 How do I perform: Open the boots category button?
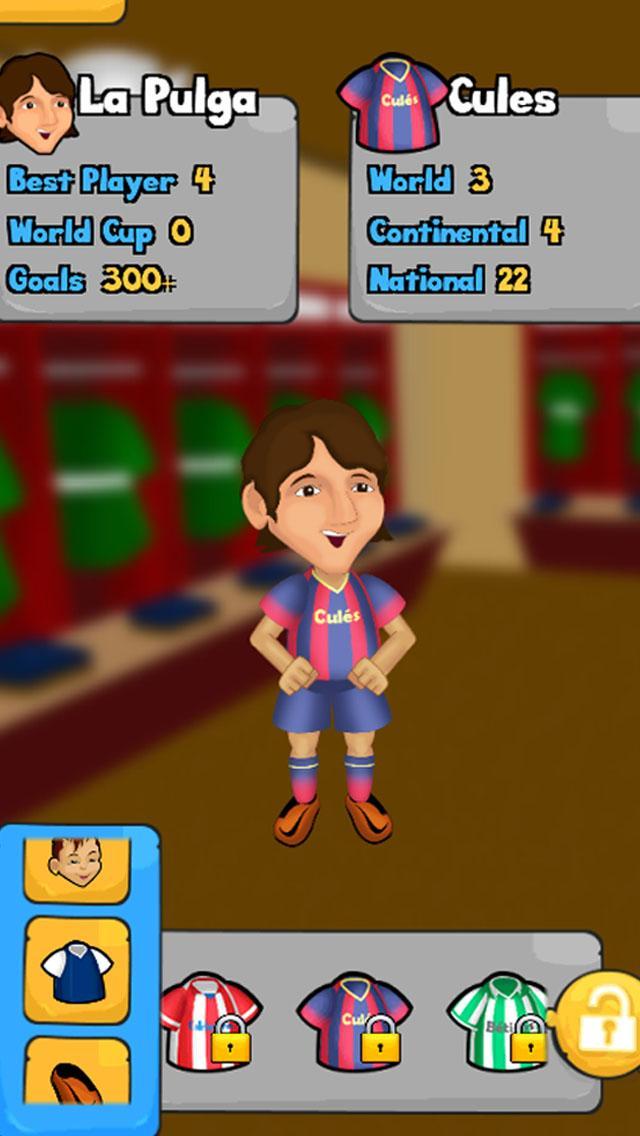[x=77, y=1074]
